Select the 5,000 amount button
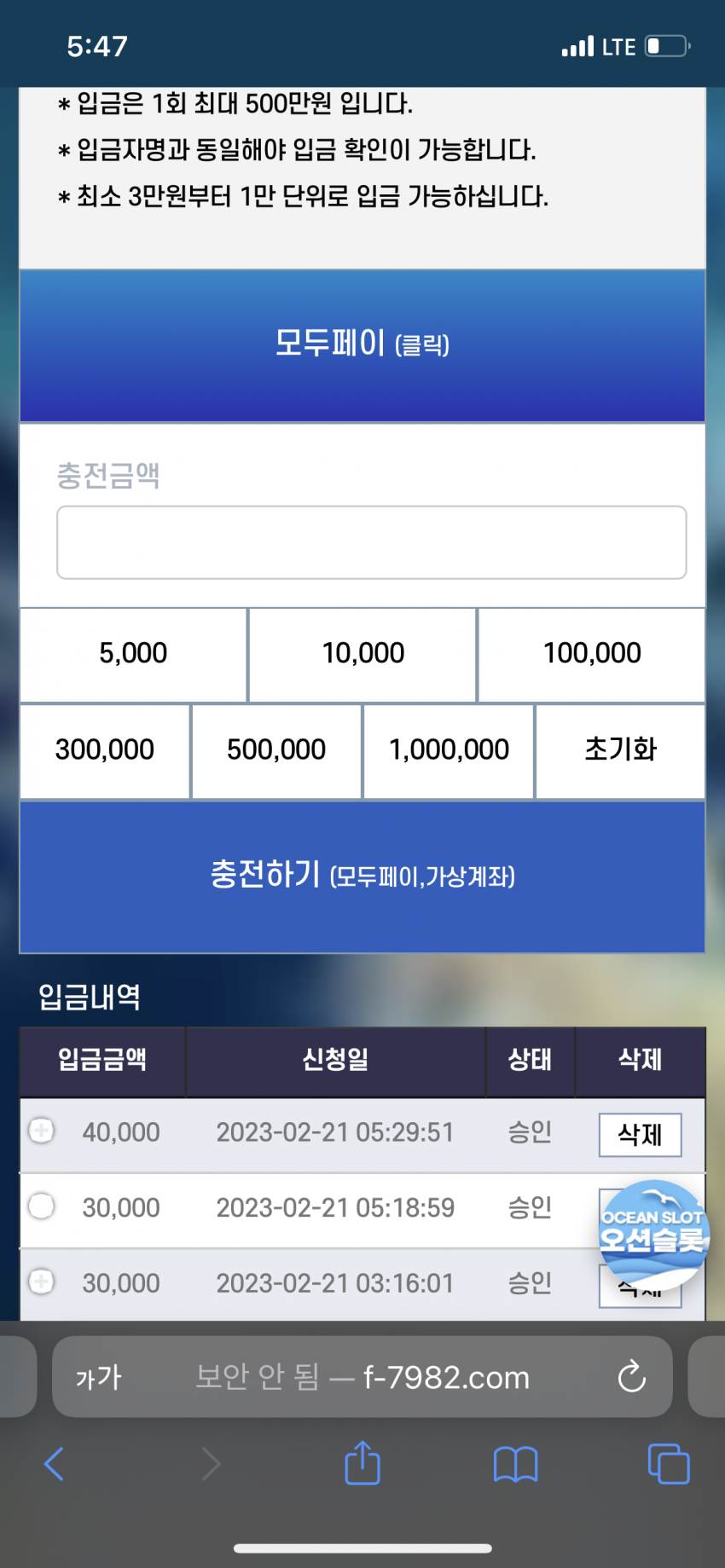This screenshot has height=1568, width=725. tap(133, 654)
